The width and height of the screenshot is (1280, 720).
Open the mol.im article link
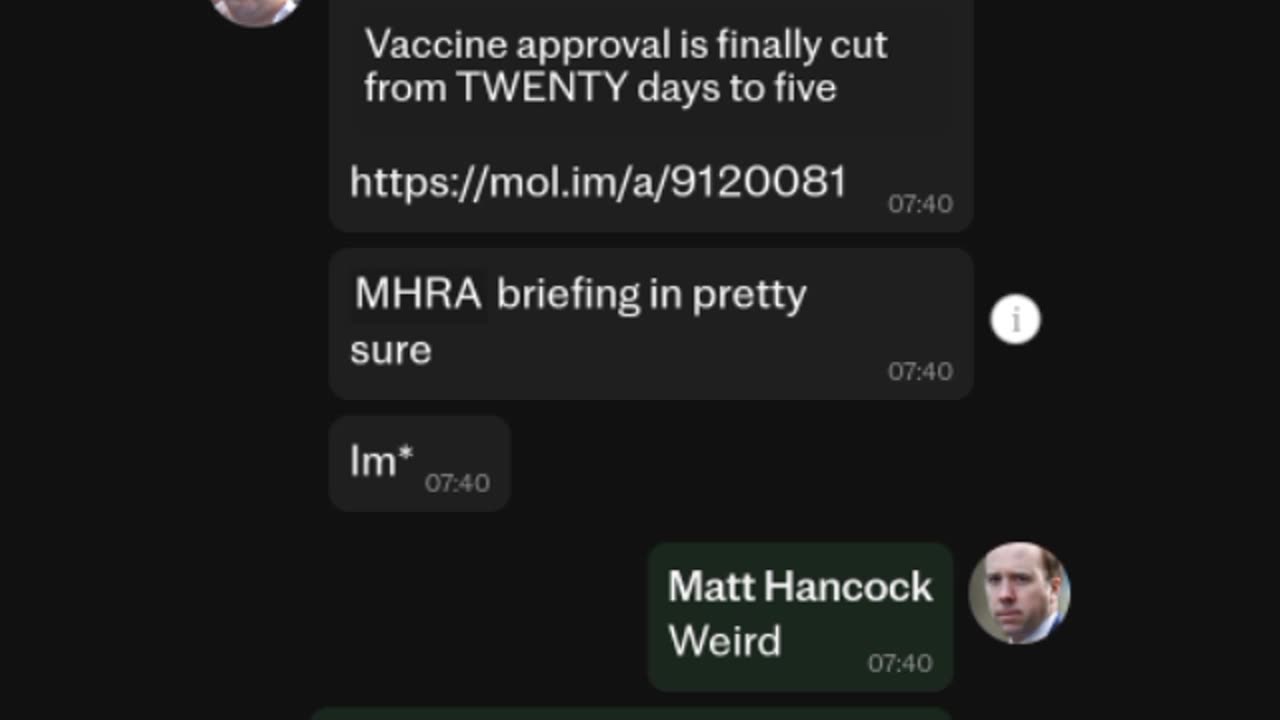598,183
